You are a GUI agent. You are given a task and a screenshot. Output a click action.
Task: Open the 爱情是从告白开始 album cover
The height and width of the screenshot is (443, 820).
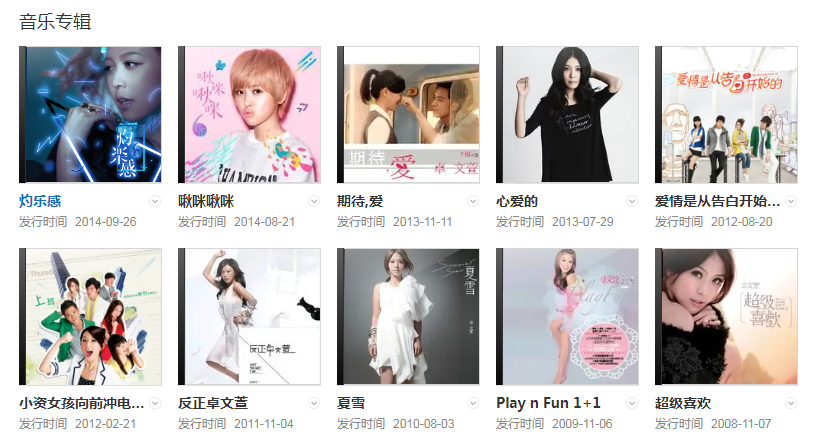pyautogui.click(x=726, y=115)
